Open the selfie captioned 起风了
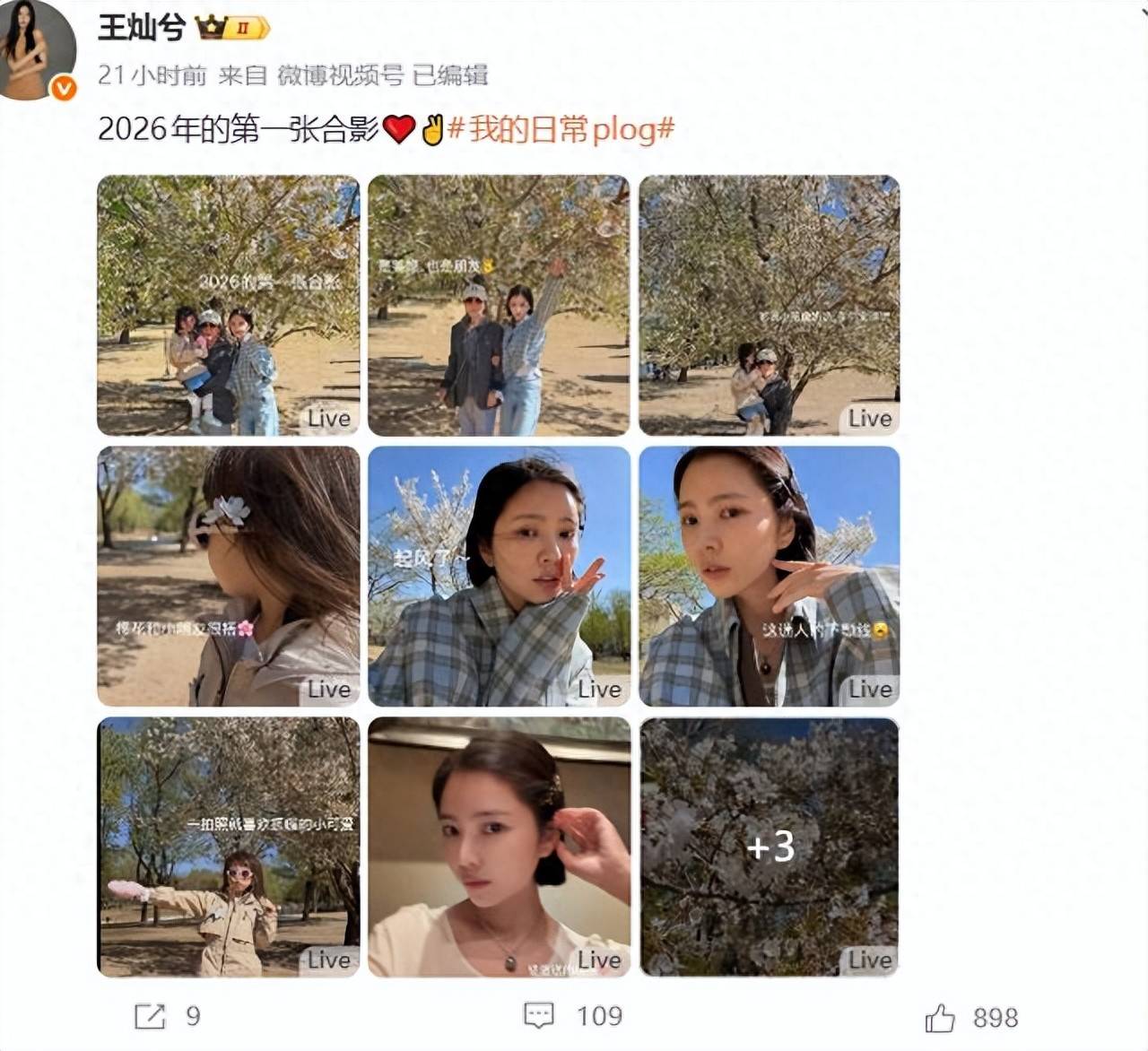This screenshot has height=1051, width=1148. point(499,576)
